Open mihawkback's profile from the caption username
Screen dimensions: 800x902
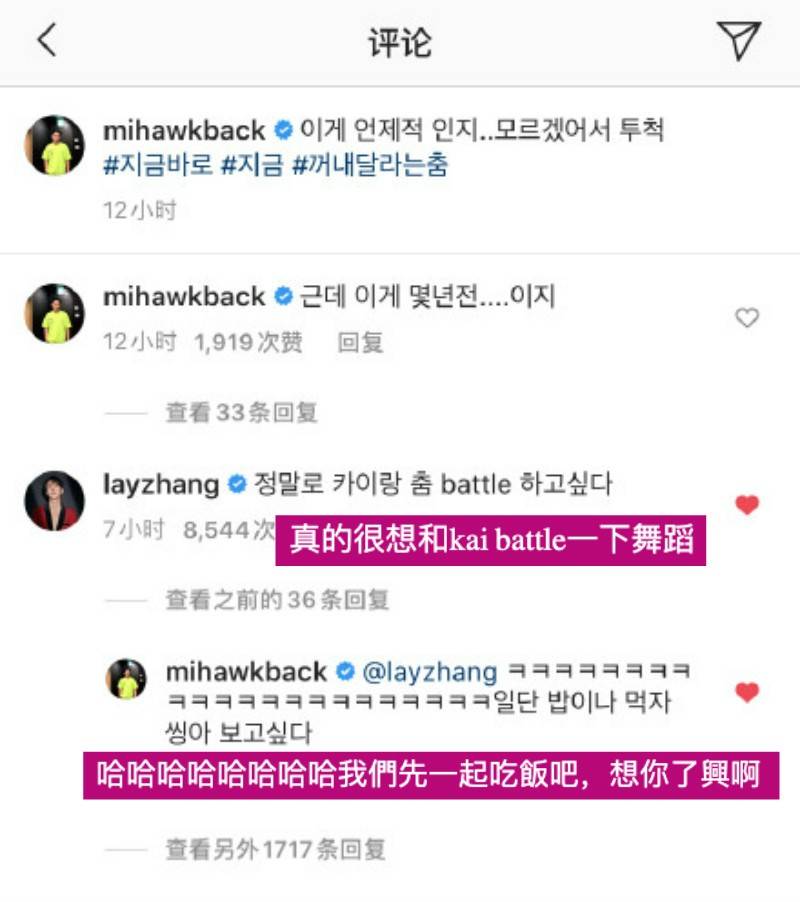pos(184,131)
